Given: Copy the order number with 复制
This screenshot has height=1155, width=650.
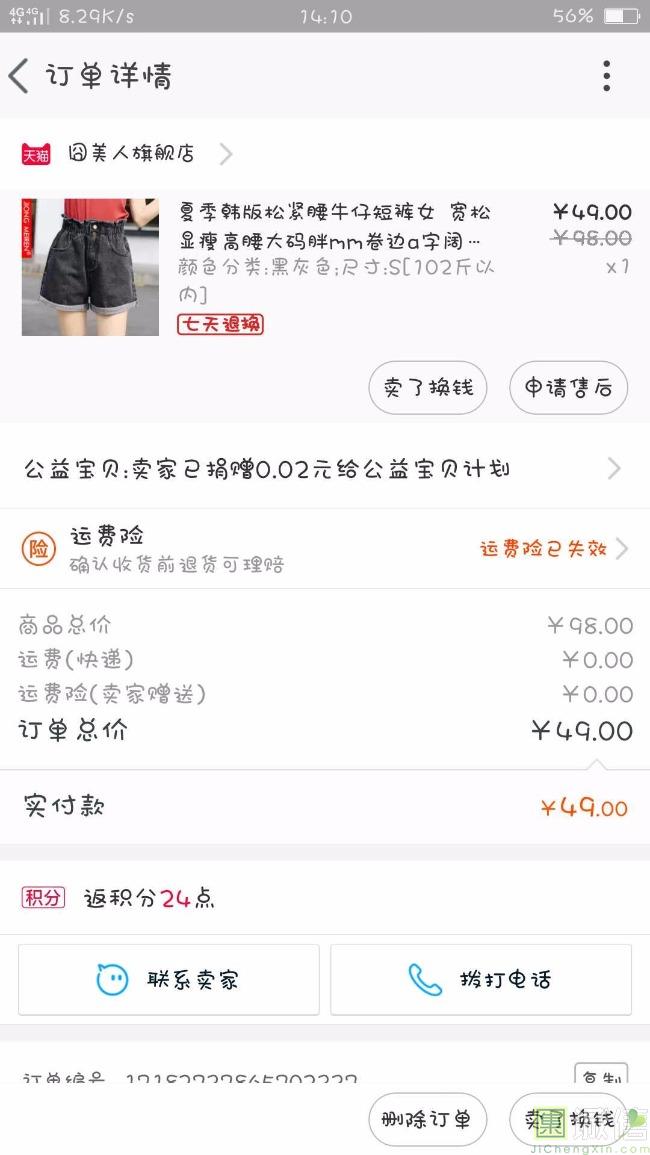Looking at the screenshot, I should pyautogui.click(x=601, y=1076).
